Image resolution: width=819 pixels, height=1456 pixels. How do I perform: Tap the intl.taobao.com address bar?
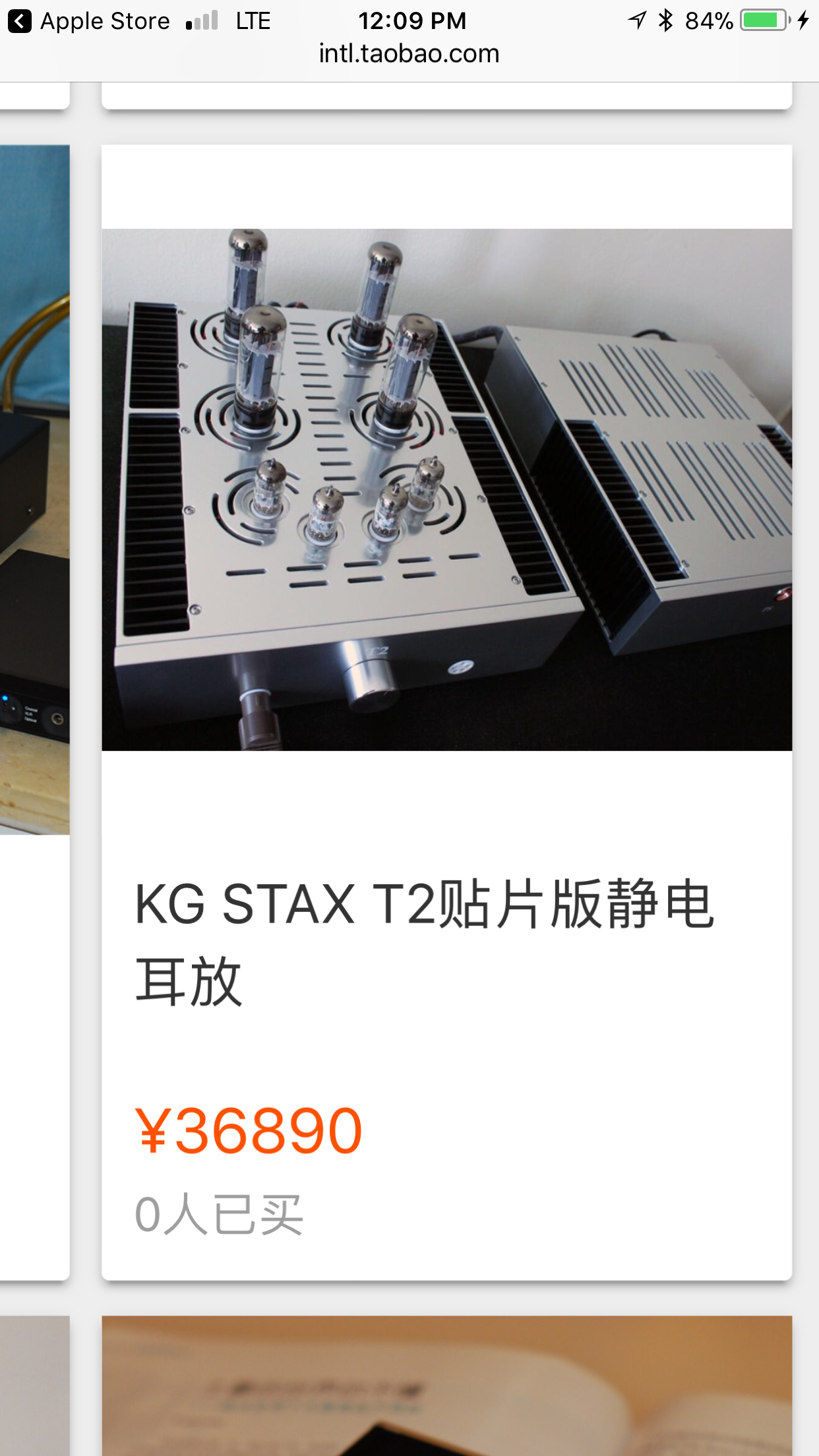(409, 53)
